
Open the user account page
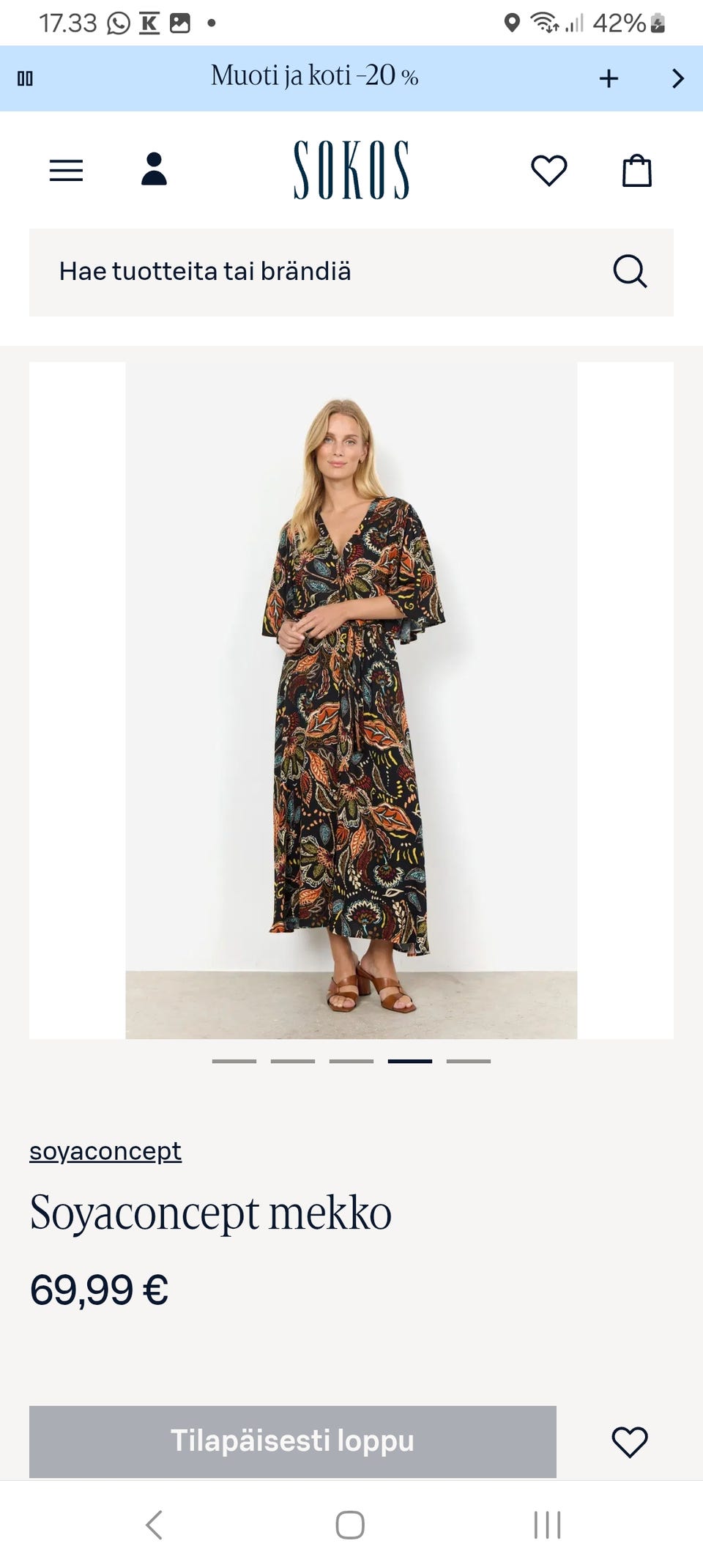coord(154,169)
